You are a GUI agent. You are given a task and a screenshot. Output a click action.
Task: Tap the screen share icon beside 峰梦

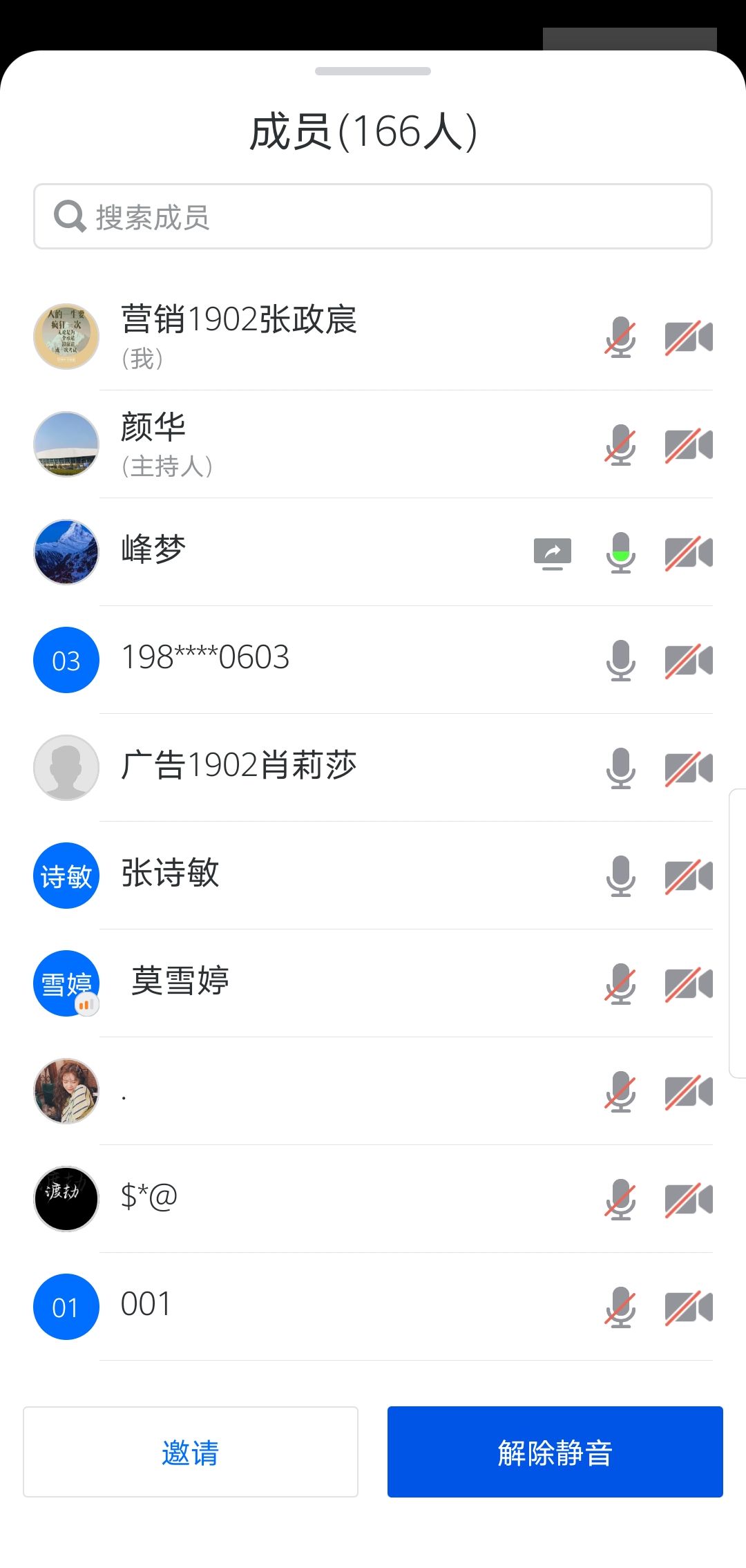553,554
